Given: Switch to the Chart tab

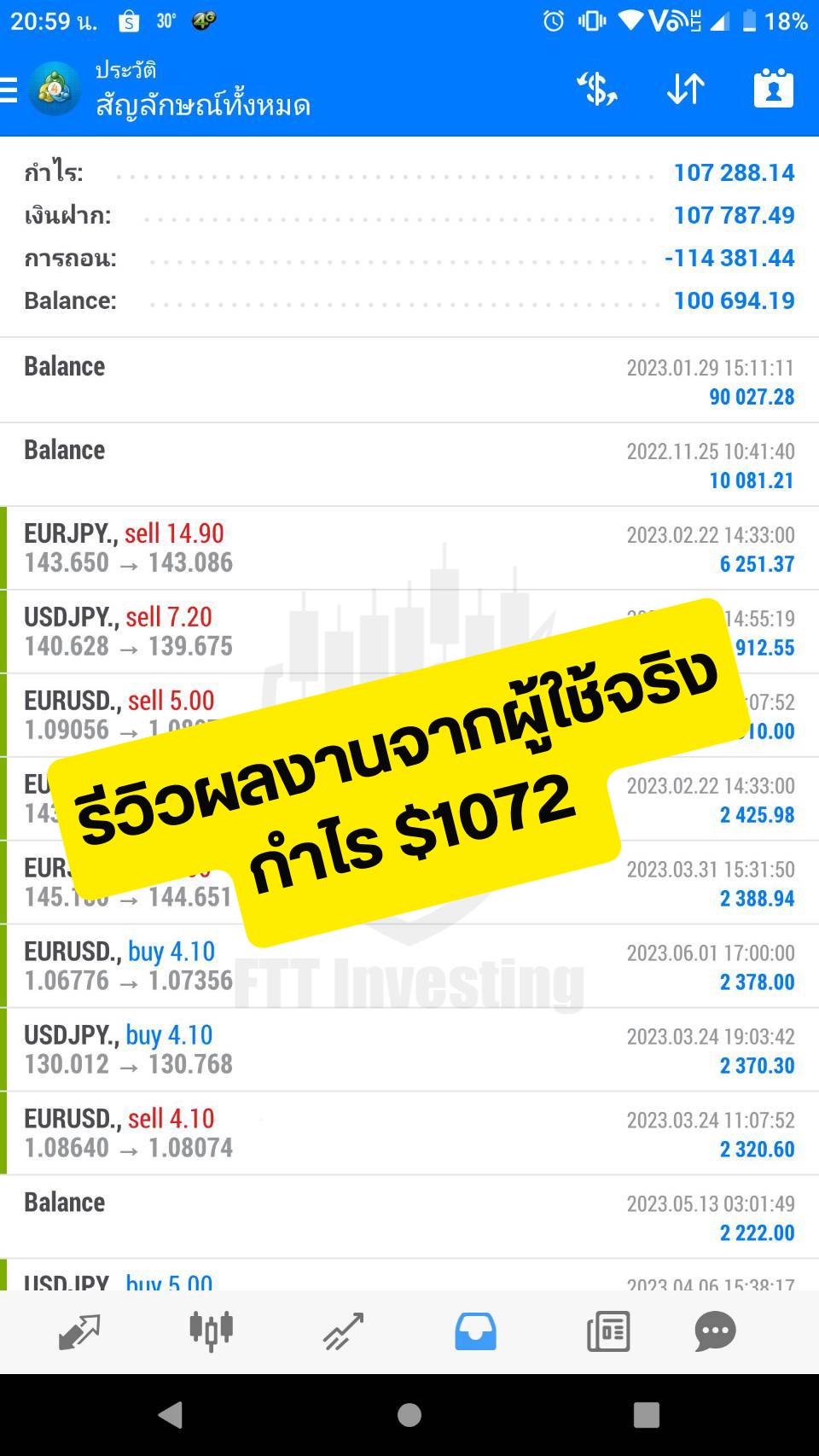Looking at the screenshot, I should pos(211,1331).
